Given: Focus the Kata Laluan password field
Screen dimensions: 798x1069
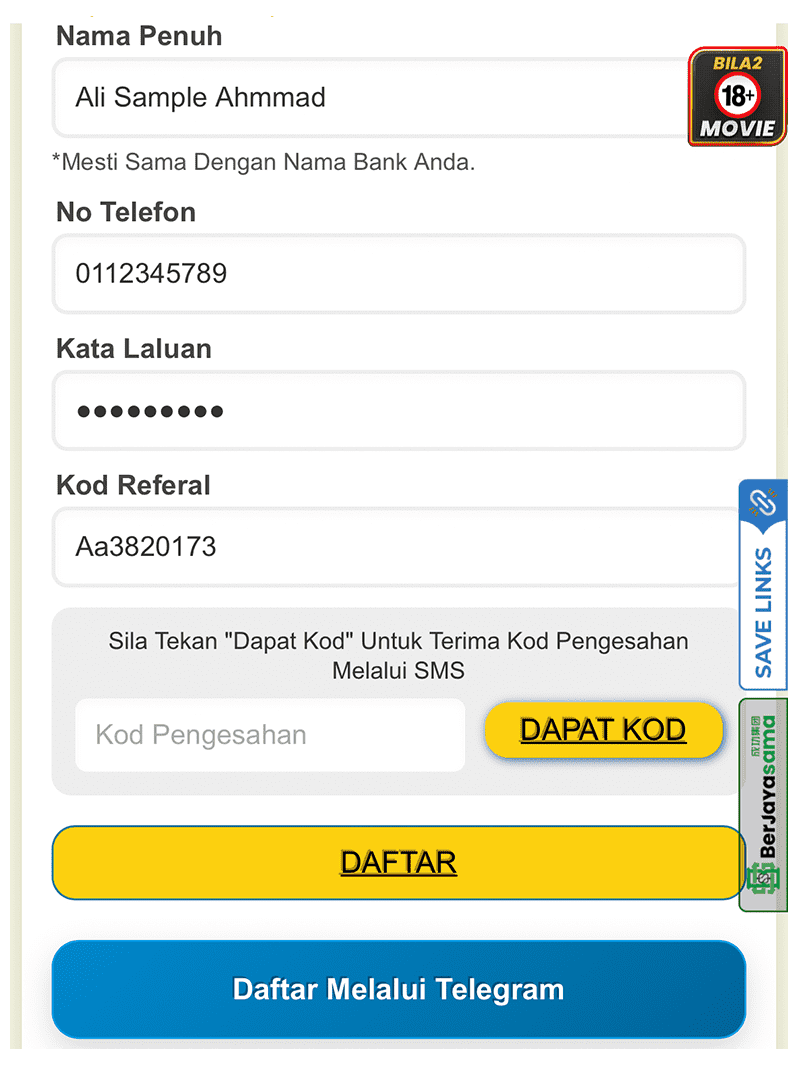Looking at the screenshot, I should (398, 410).
